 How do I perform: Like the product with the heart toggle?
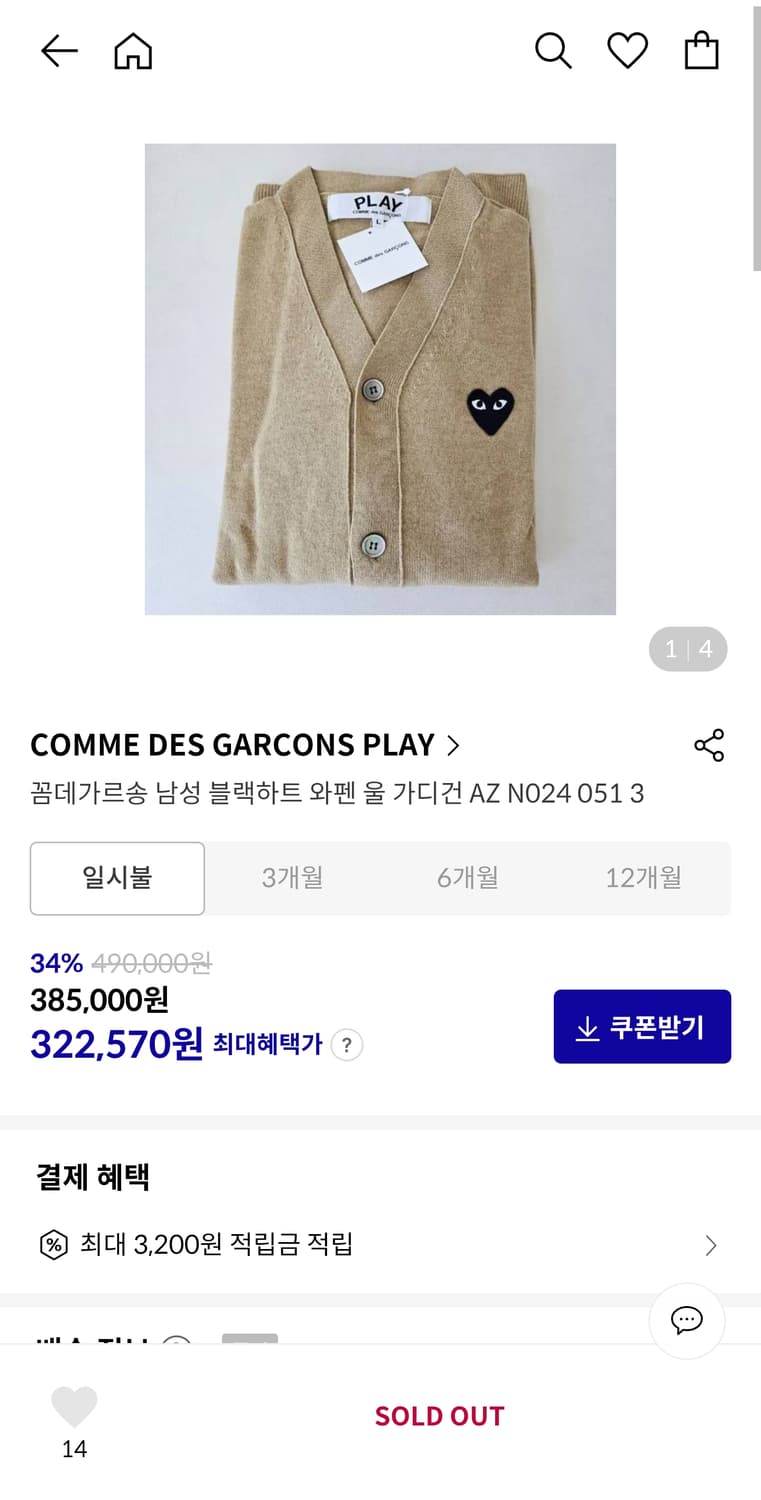coord(74,1405)
